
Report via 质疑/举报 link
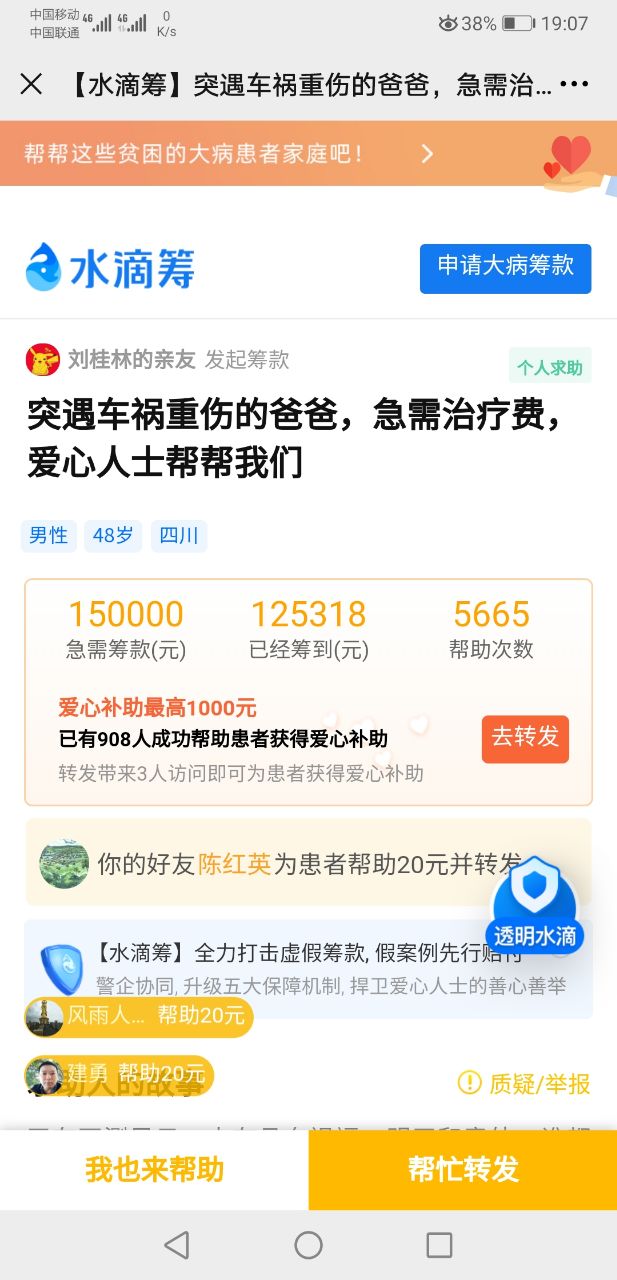click(x=524, y=1083)
